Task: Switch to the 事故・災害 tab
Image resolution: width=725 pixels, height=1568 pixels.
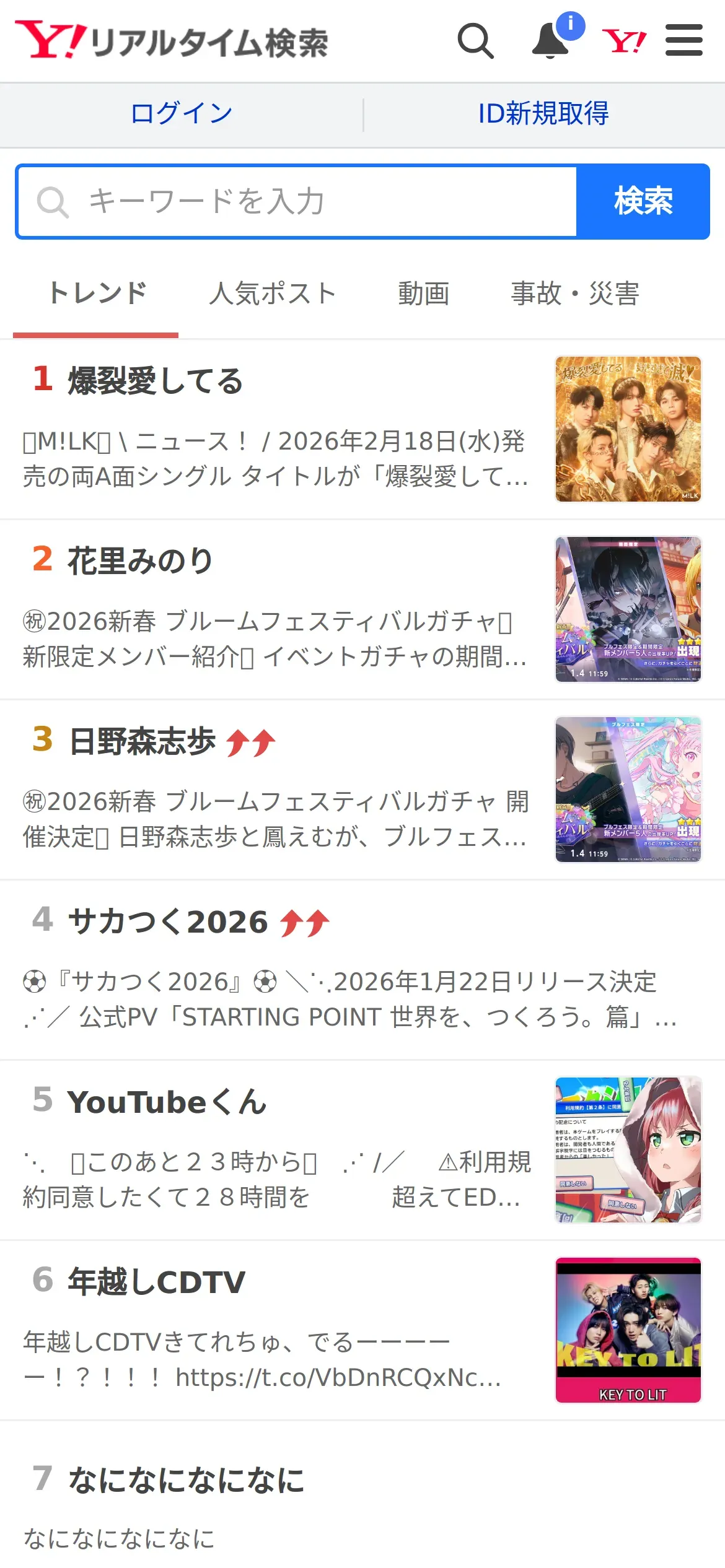Action: click(575, 294)
